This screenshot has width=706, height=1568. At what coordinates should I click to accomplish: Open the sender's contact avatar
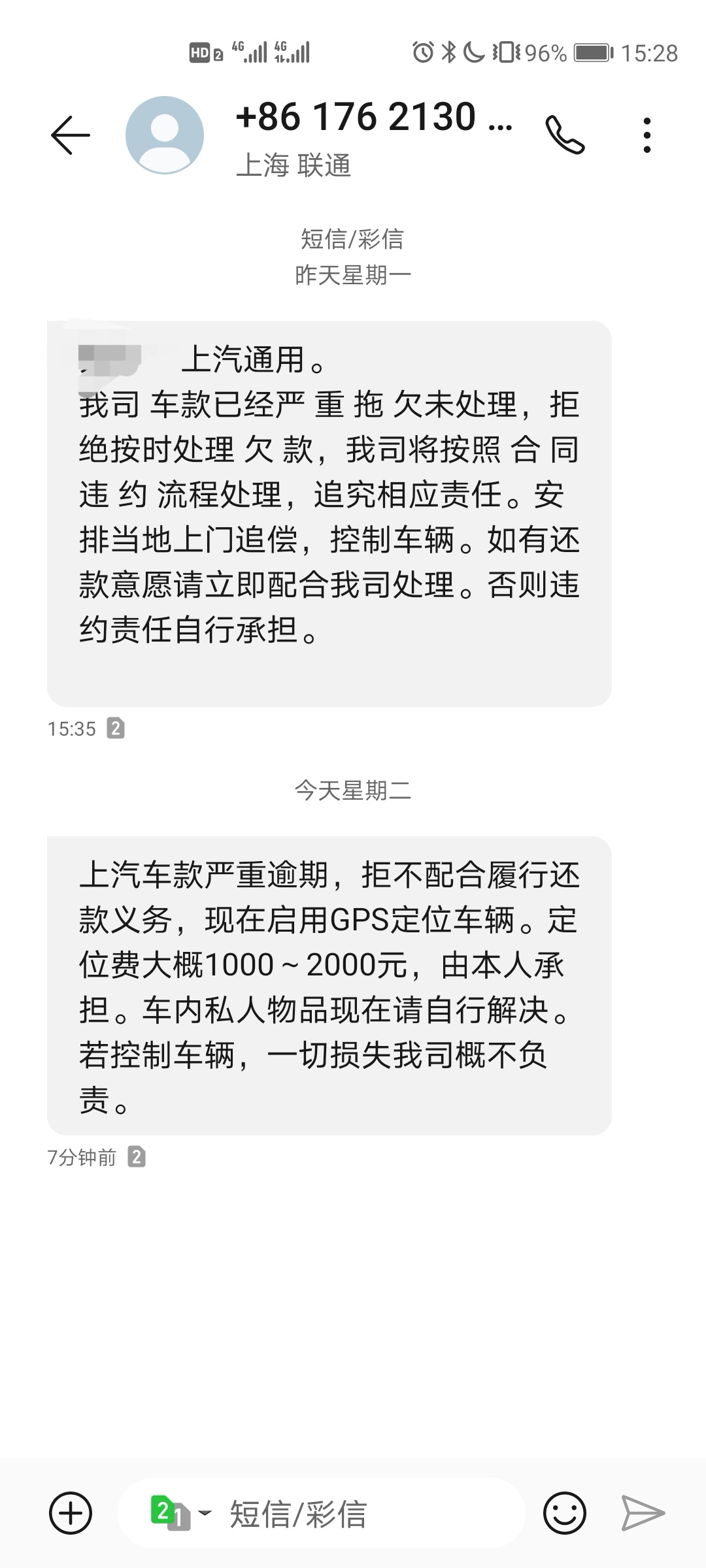pyautogui.click(x=164, y=135)
